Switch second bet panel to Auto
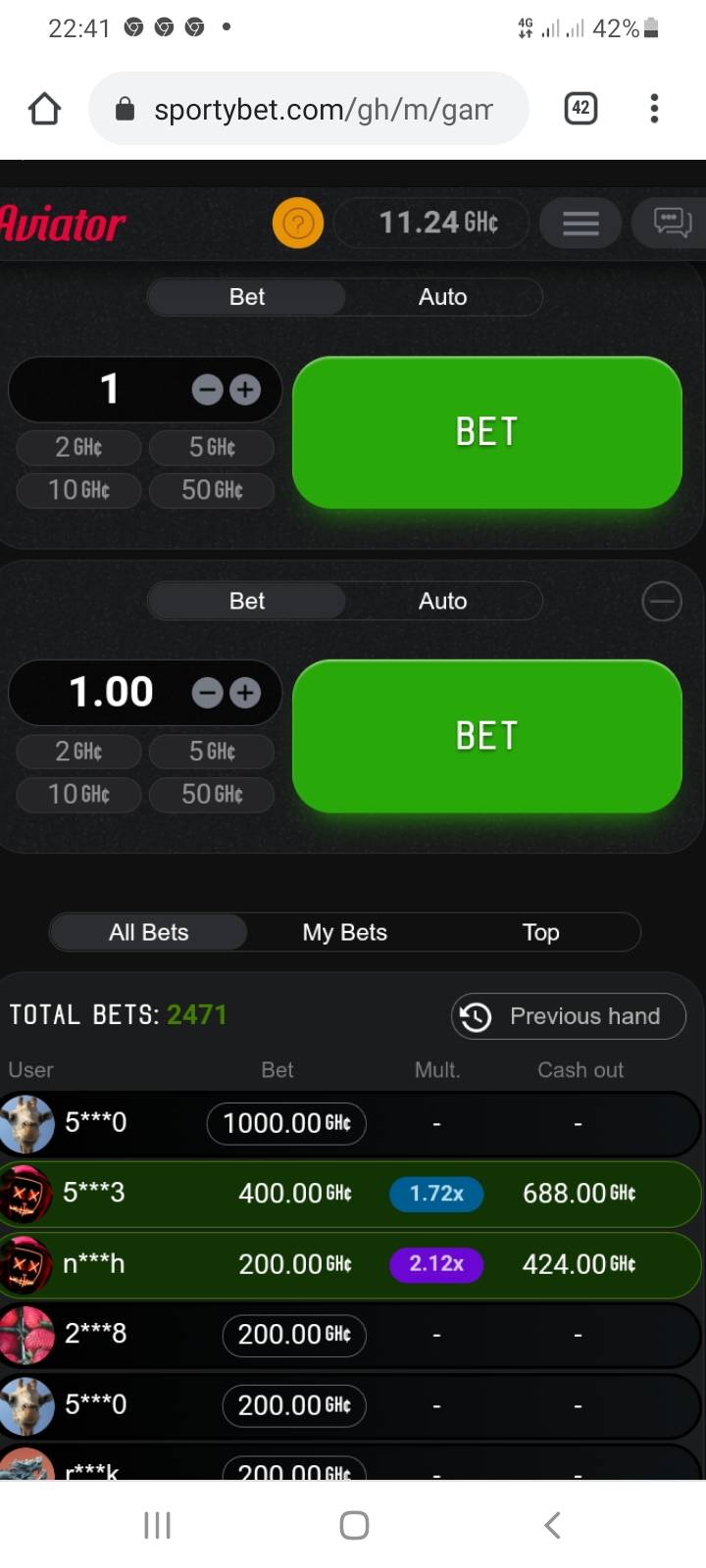The height and width of the screenshot is (1568, 706). tap(442, 601)
